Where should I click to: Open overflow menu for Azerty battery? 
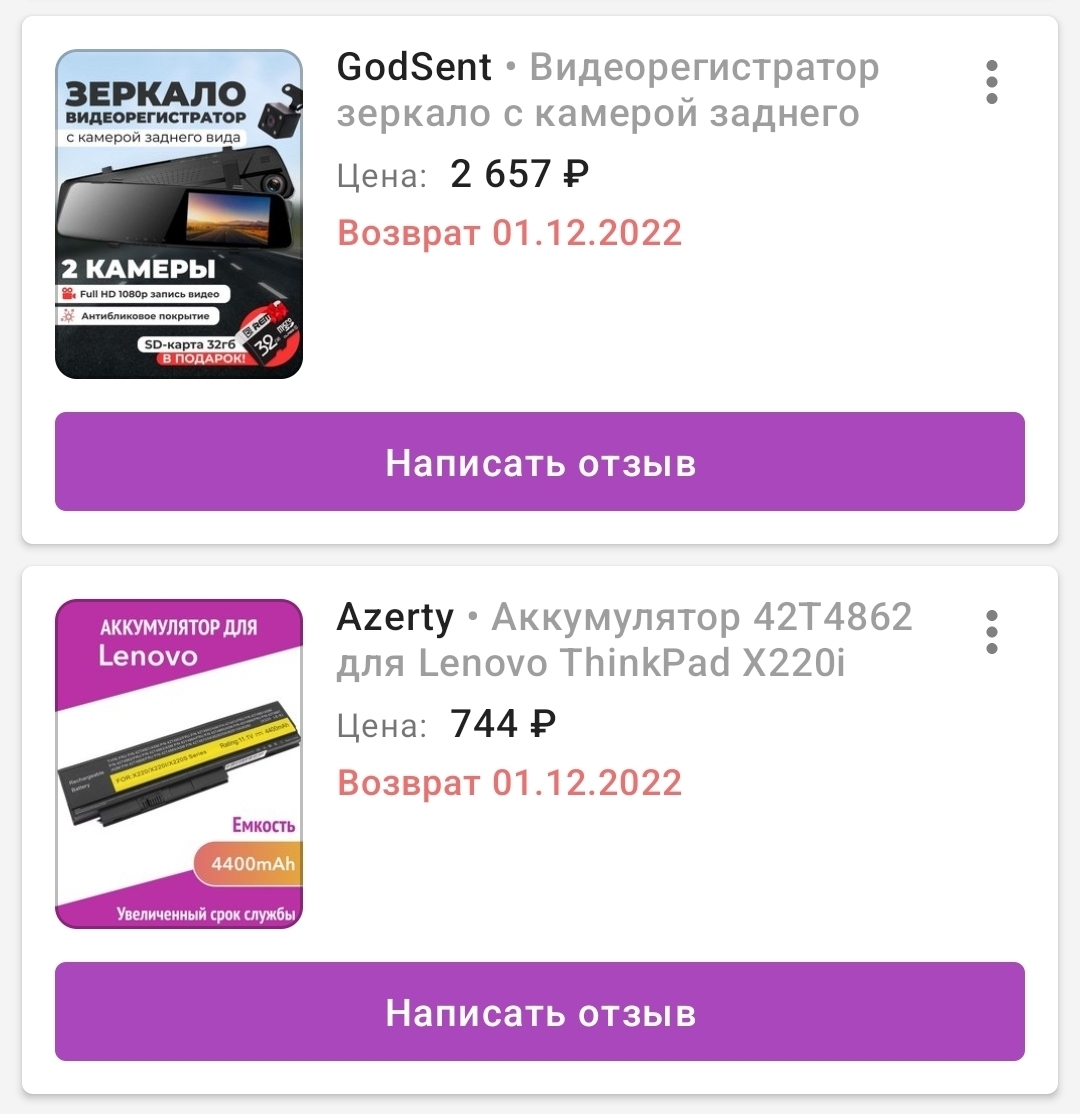pyautogui.click(x=991, y=632)
